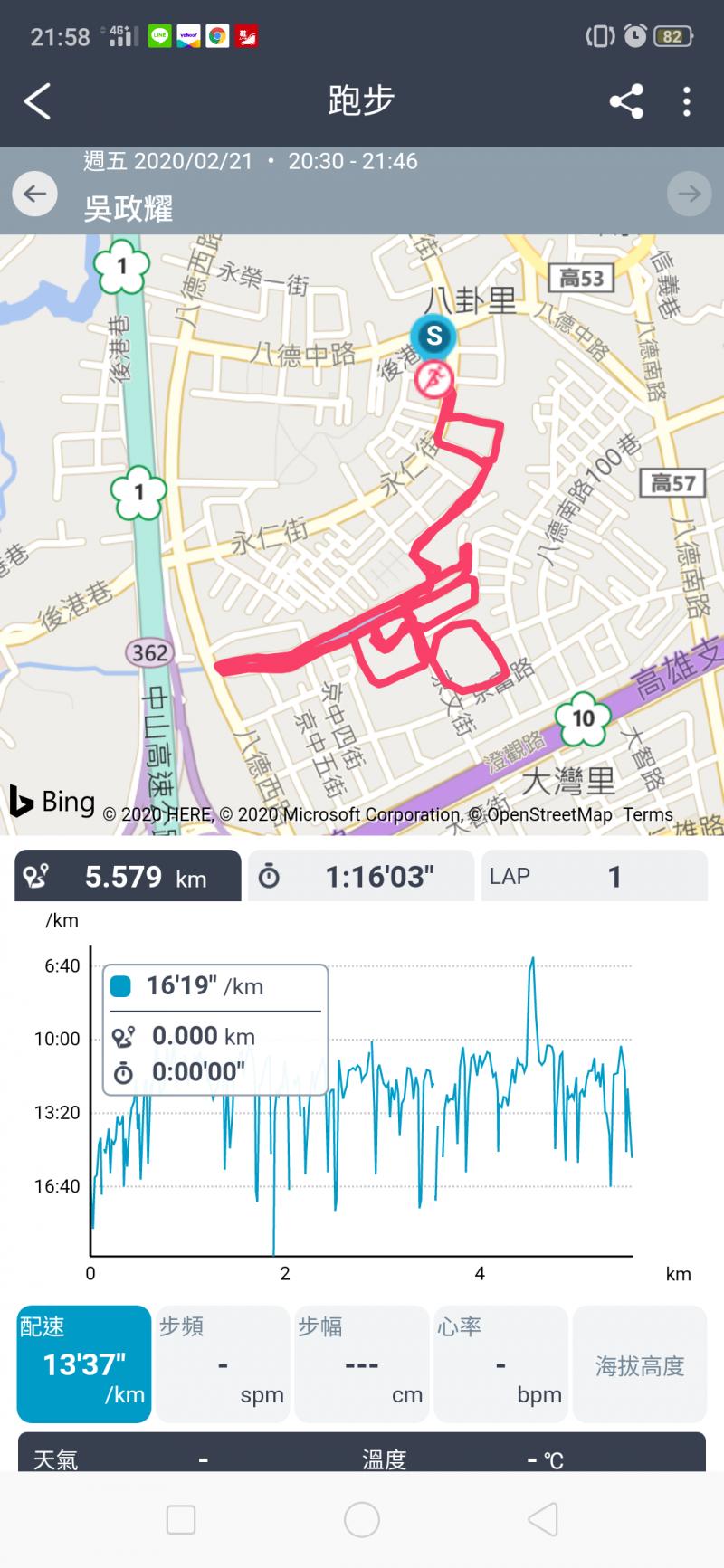Select the 配速 pace metric
The width and height of the screenshot is (724, 1568).
pyautogui.click(x=84, y=1363)
